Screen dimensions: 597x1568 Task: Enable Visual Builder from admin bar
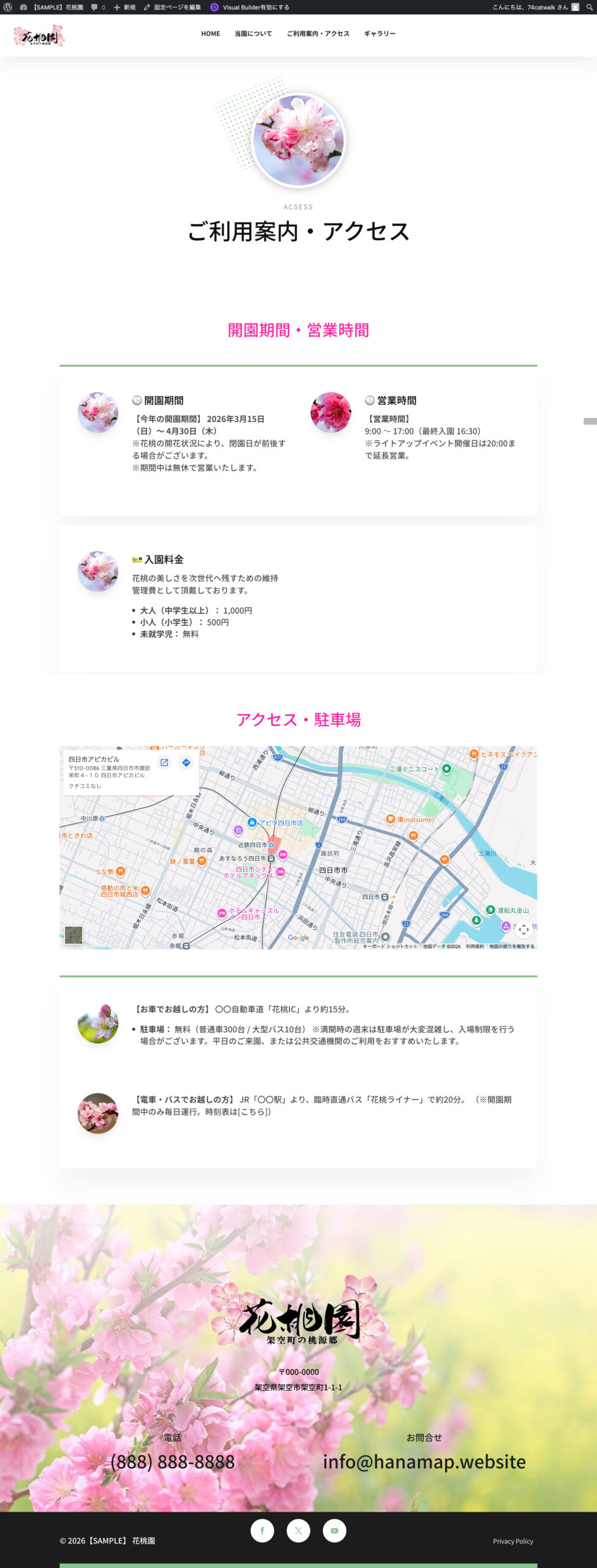tap(250, 7)
